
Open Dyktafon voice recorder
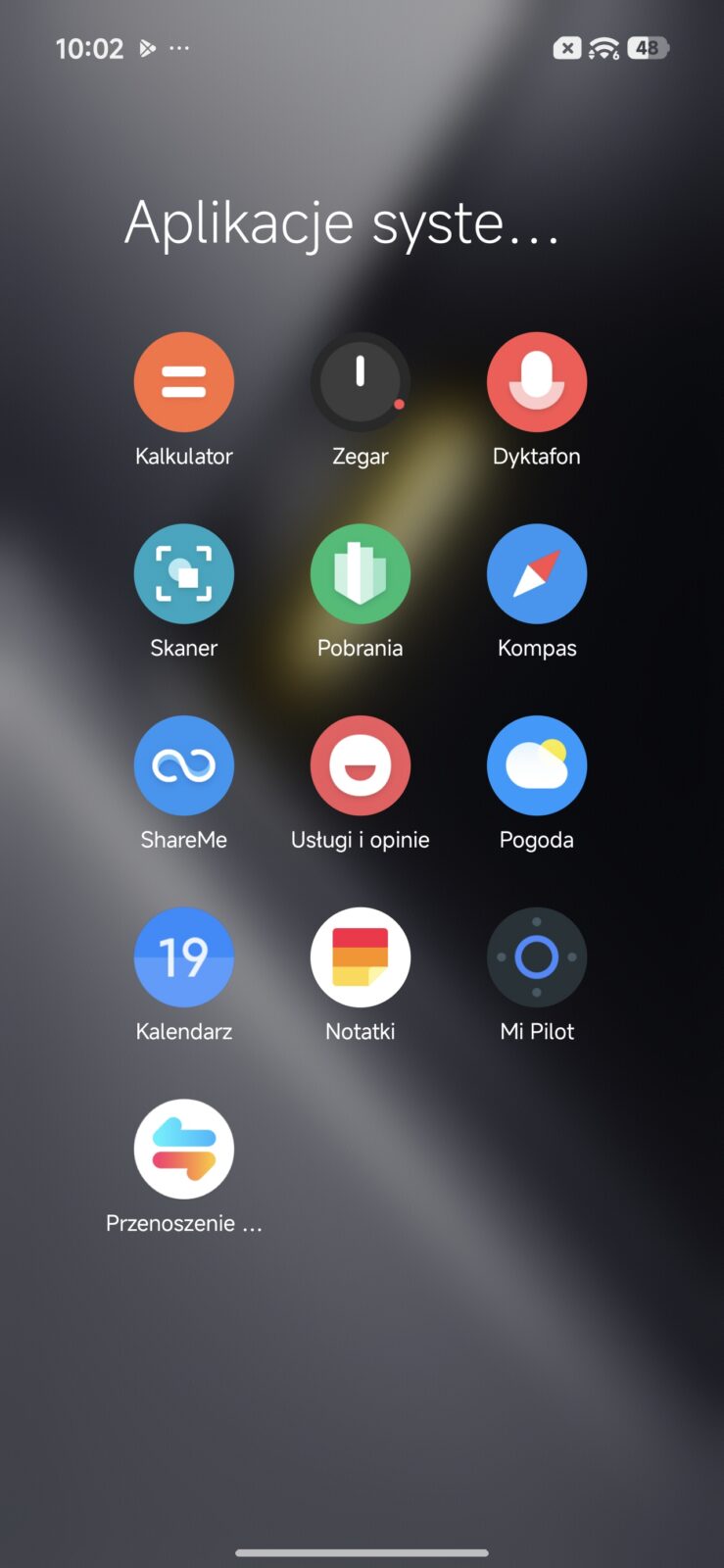click(536, 382)
